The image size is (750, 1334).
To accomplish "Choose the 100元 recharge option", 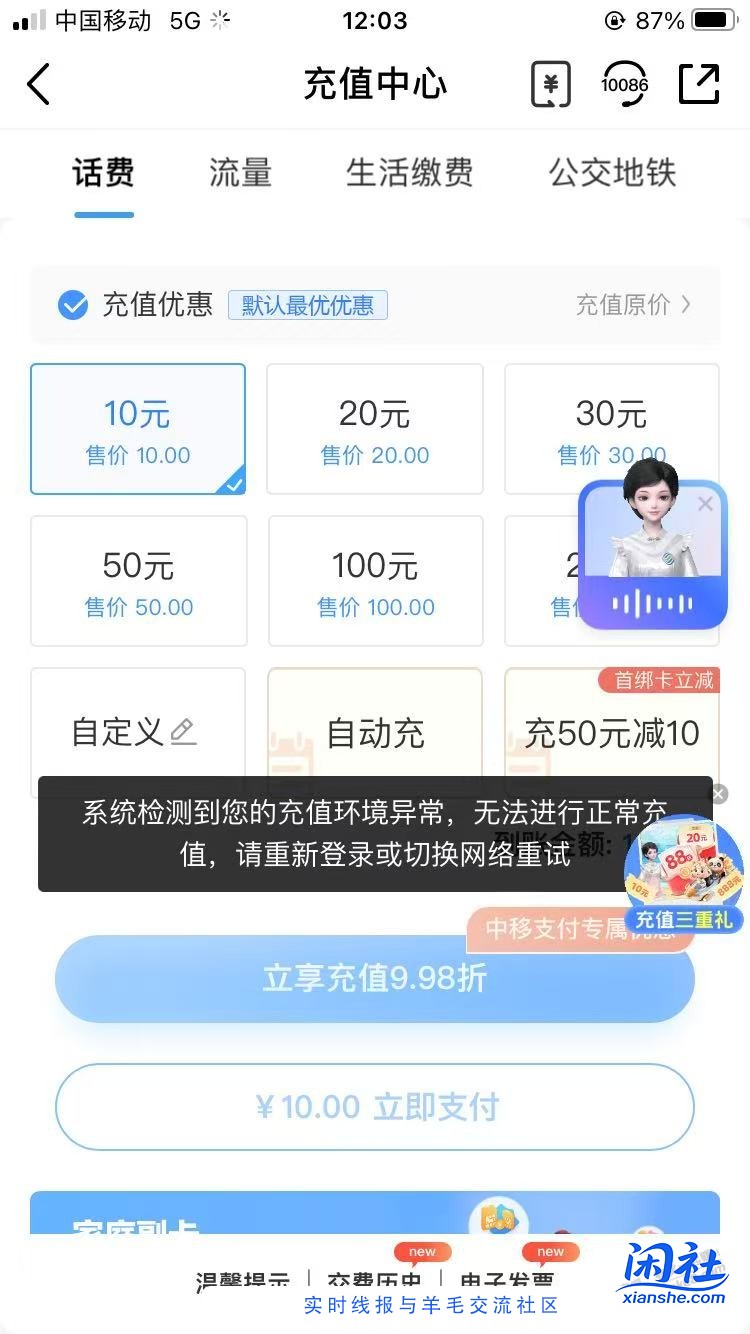I will (x=375, y=581).
